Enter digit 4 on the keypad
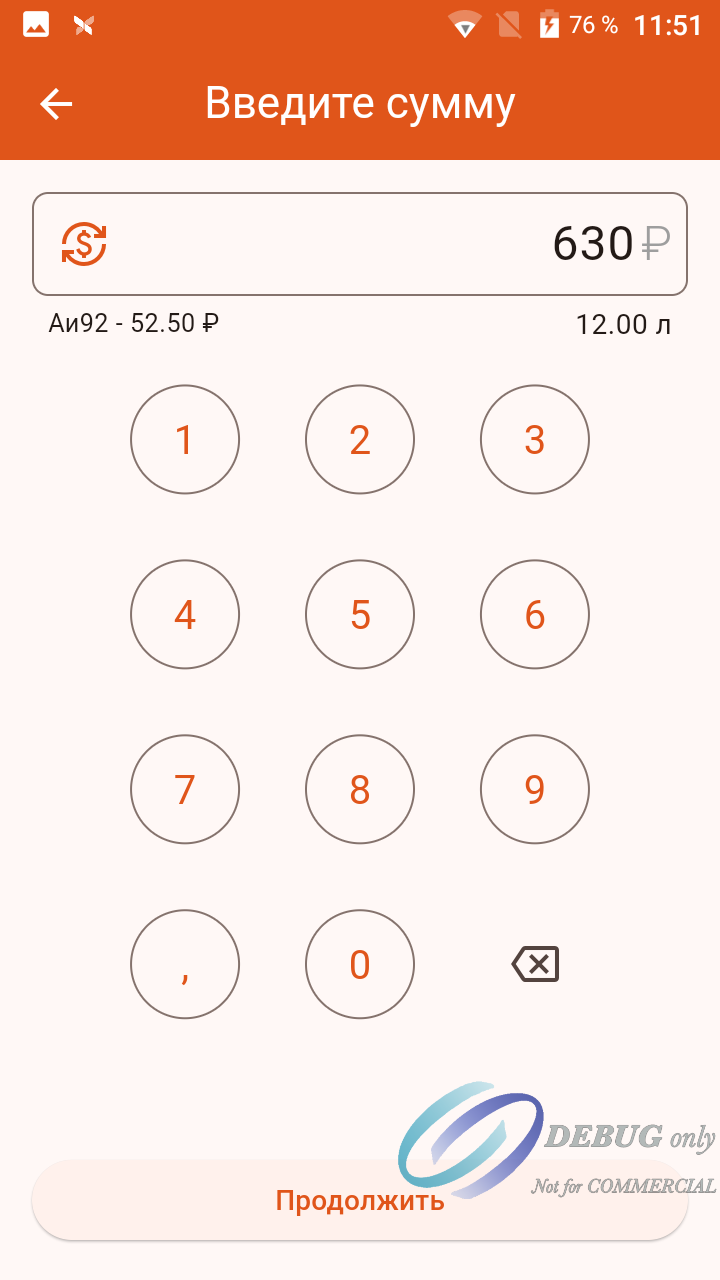 click(x=185, y=615)
